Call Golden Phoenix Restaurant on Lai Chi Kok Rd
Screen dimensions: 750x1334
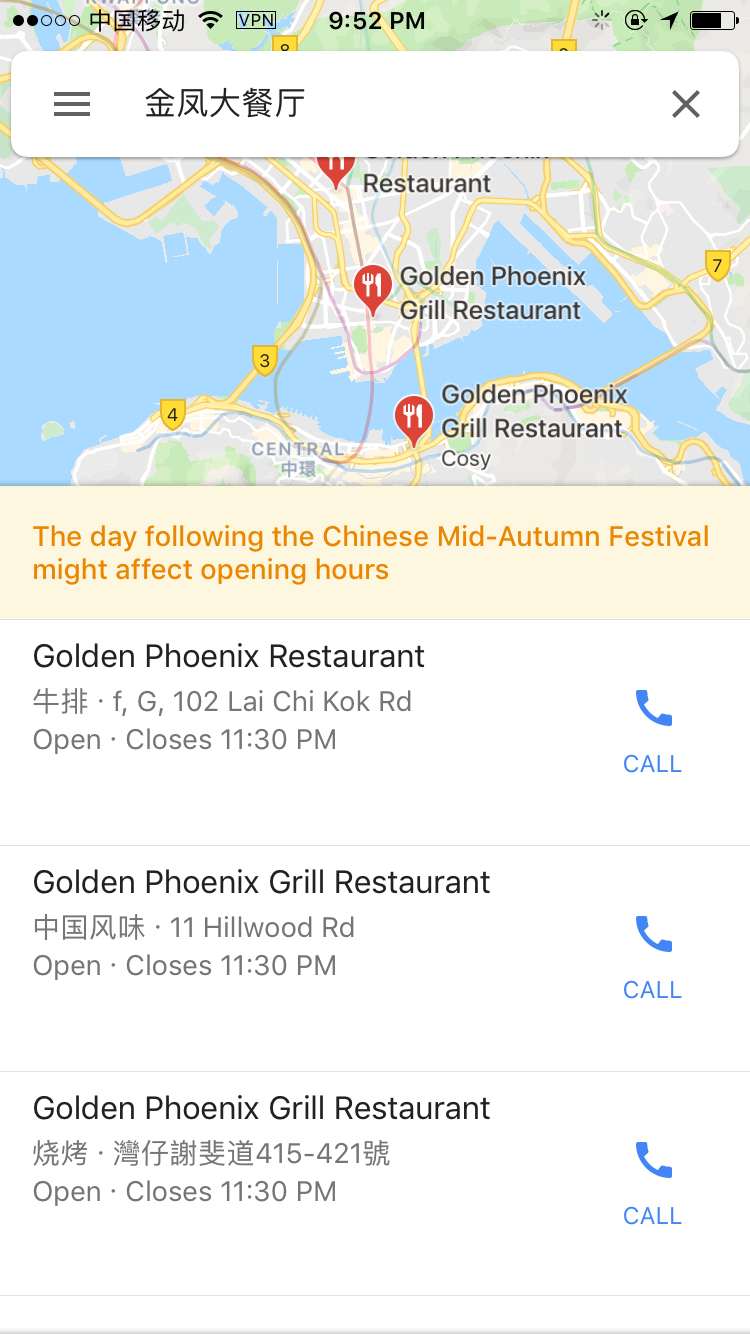click(x=653, y=730)
